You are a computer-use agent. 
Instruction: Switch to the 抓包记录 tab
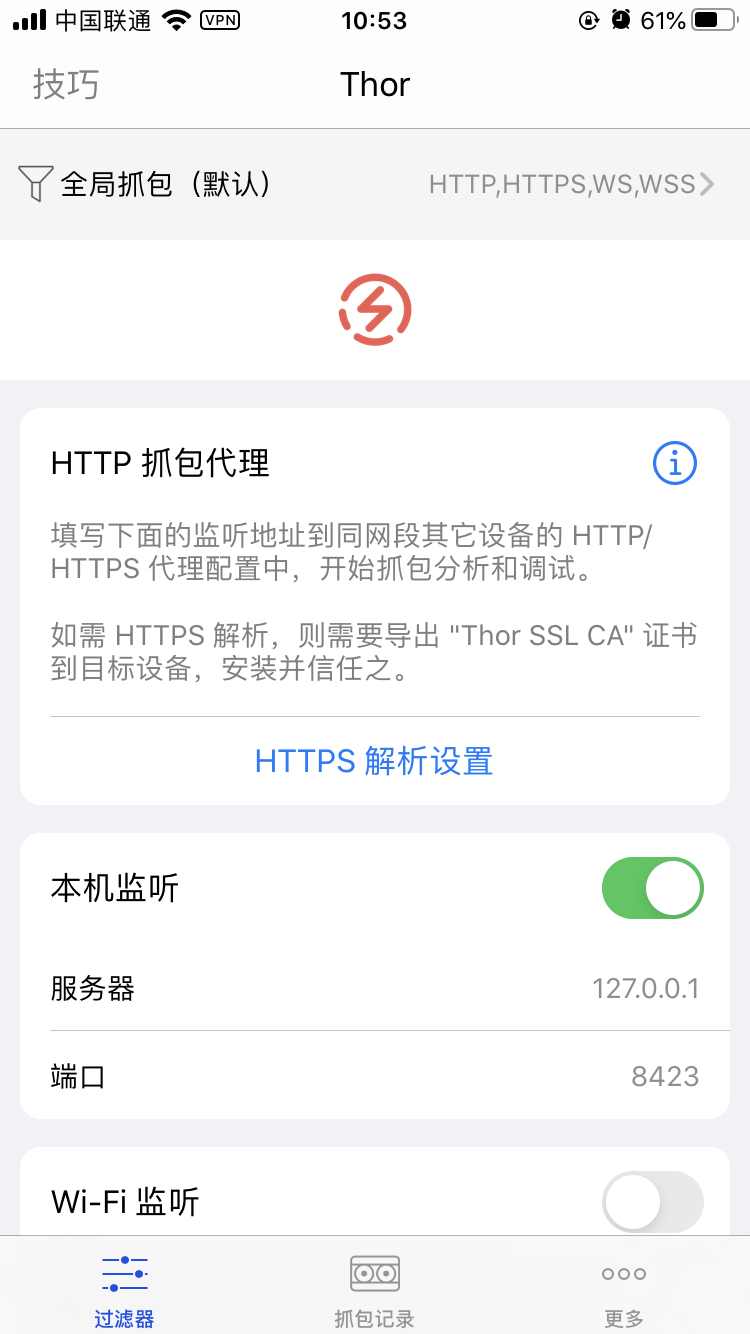pos(373,1287)
